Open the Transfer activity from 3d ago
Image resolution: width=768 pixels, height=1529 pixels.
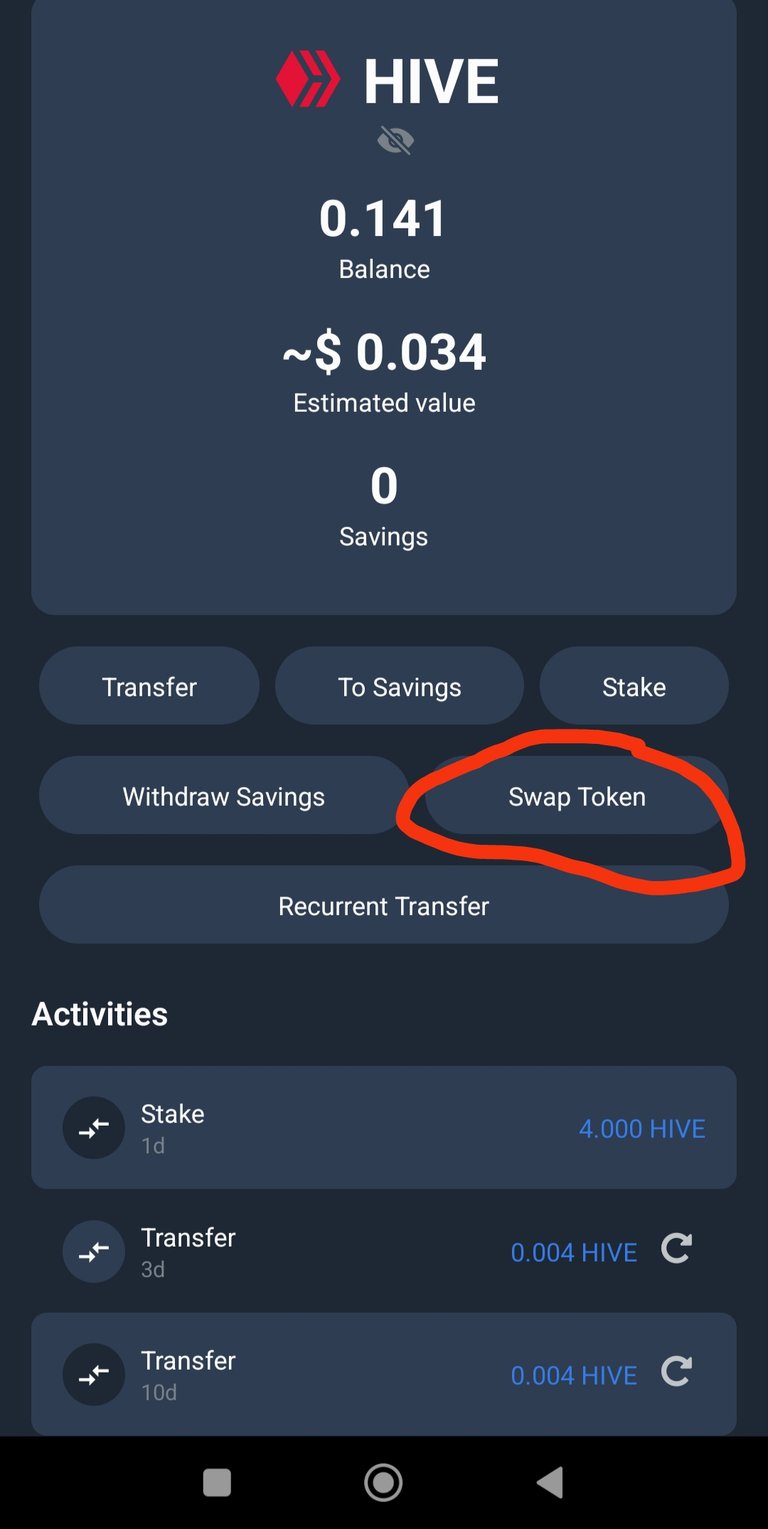pyautogui.click(x=384, y=1251)
